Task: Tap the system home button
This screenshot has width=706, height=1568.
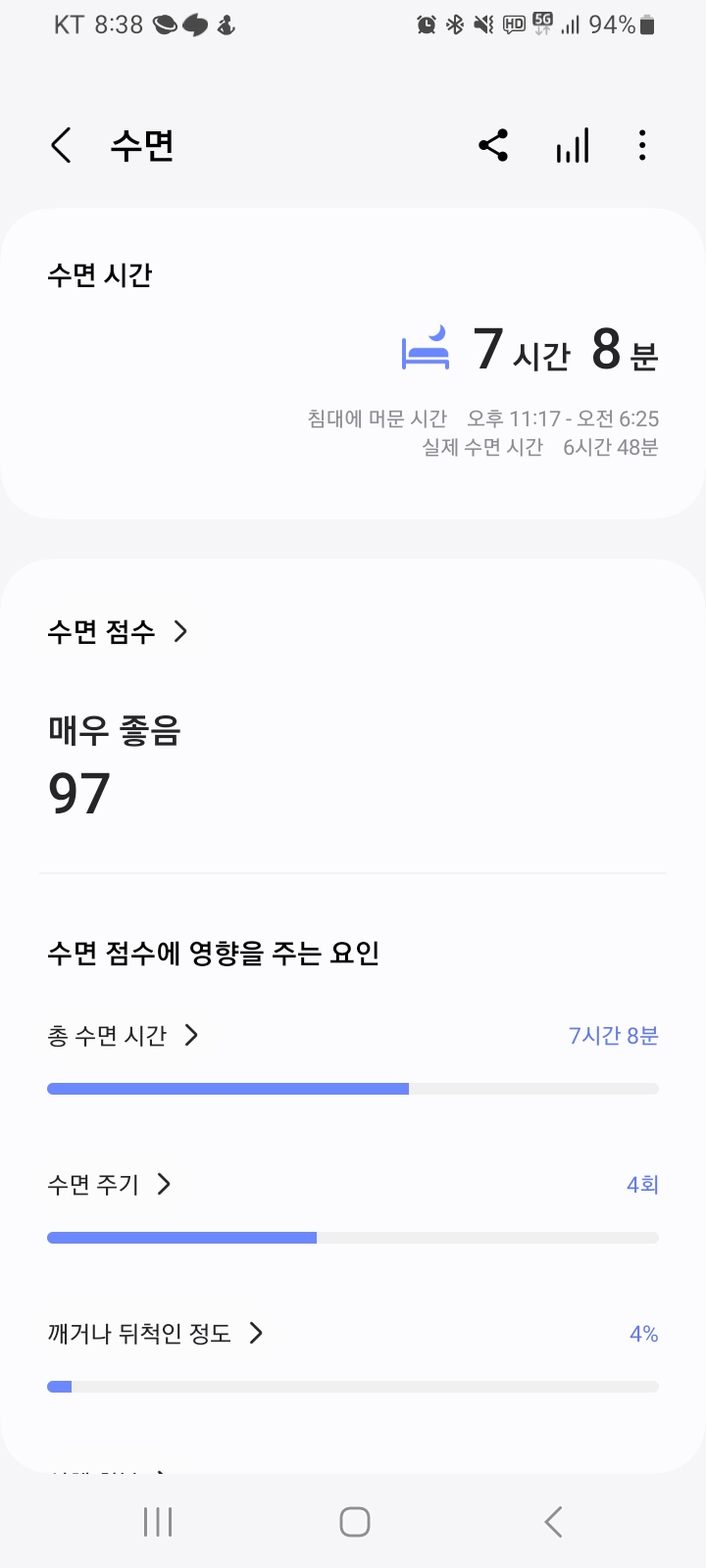Action: (354, 1522)
